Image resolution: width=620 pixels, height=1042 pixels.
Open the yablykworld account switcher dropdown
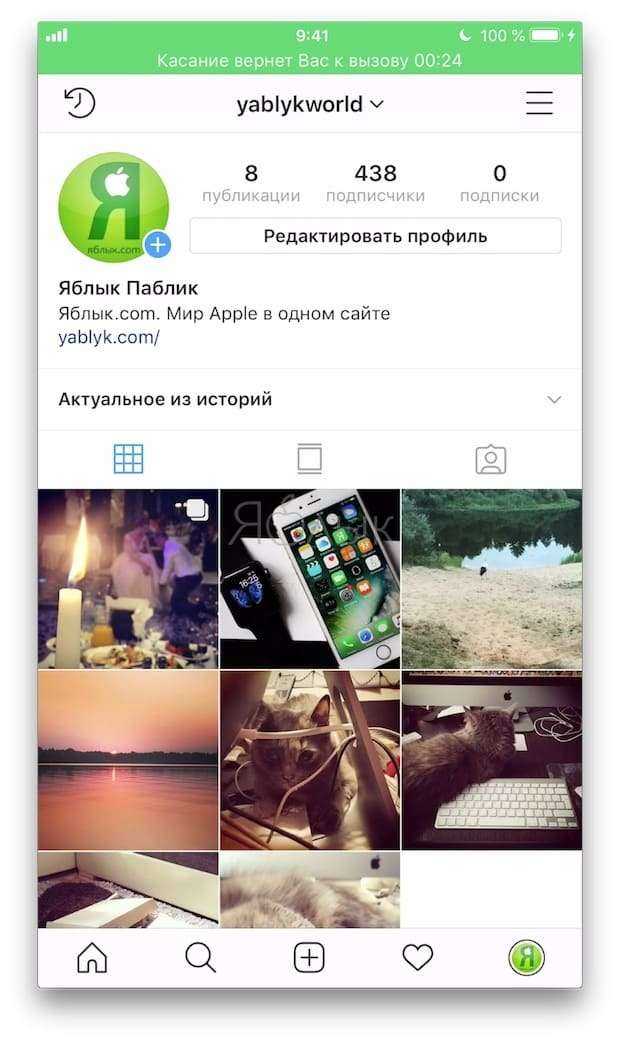coord(310,104)
